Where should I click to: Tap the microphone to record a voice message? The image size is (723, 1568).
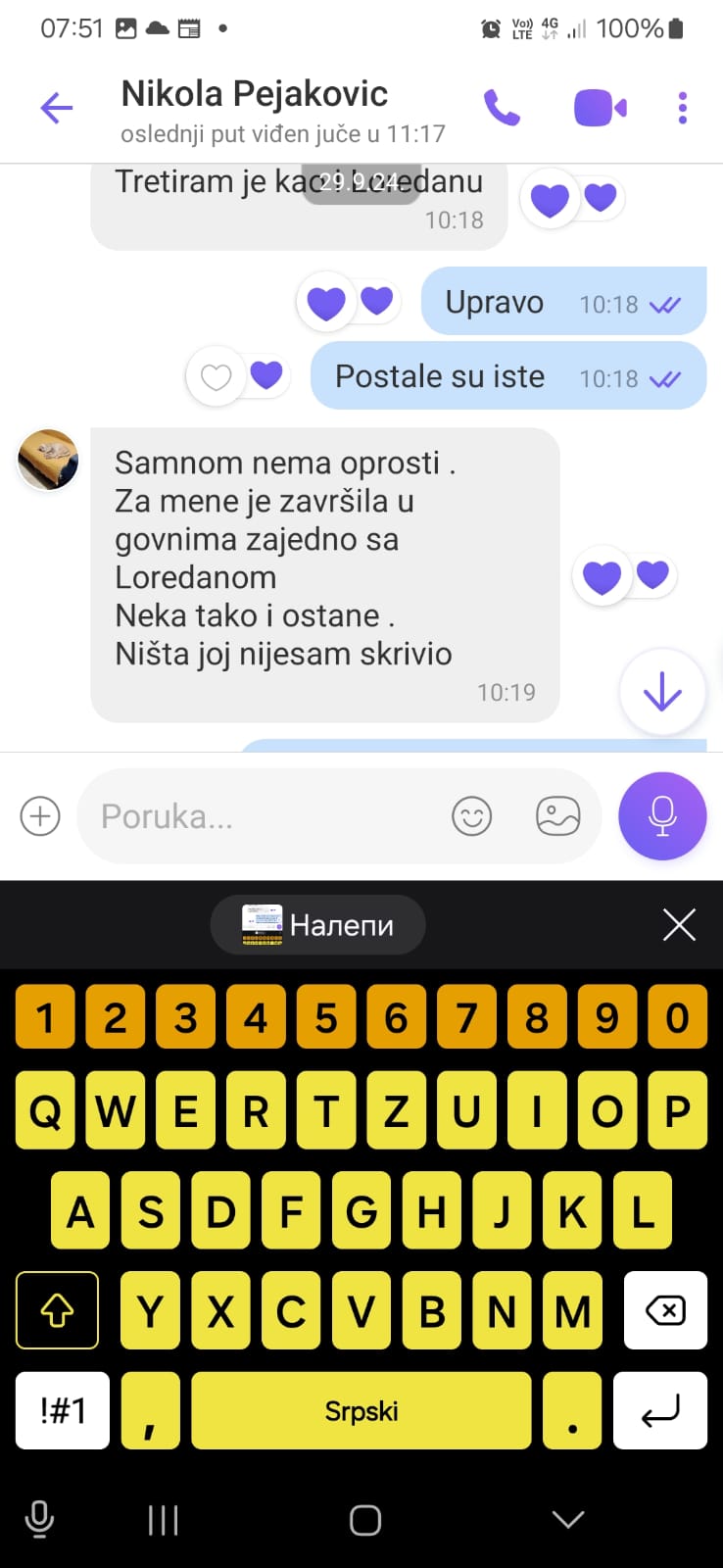point(662,815)
